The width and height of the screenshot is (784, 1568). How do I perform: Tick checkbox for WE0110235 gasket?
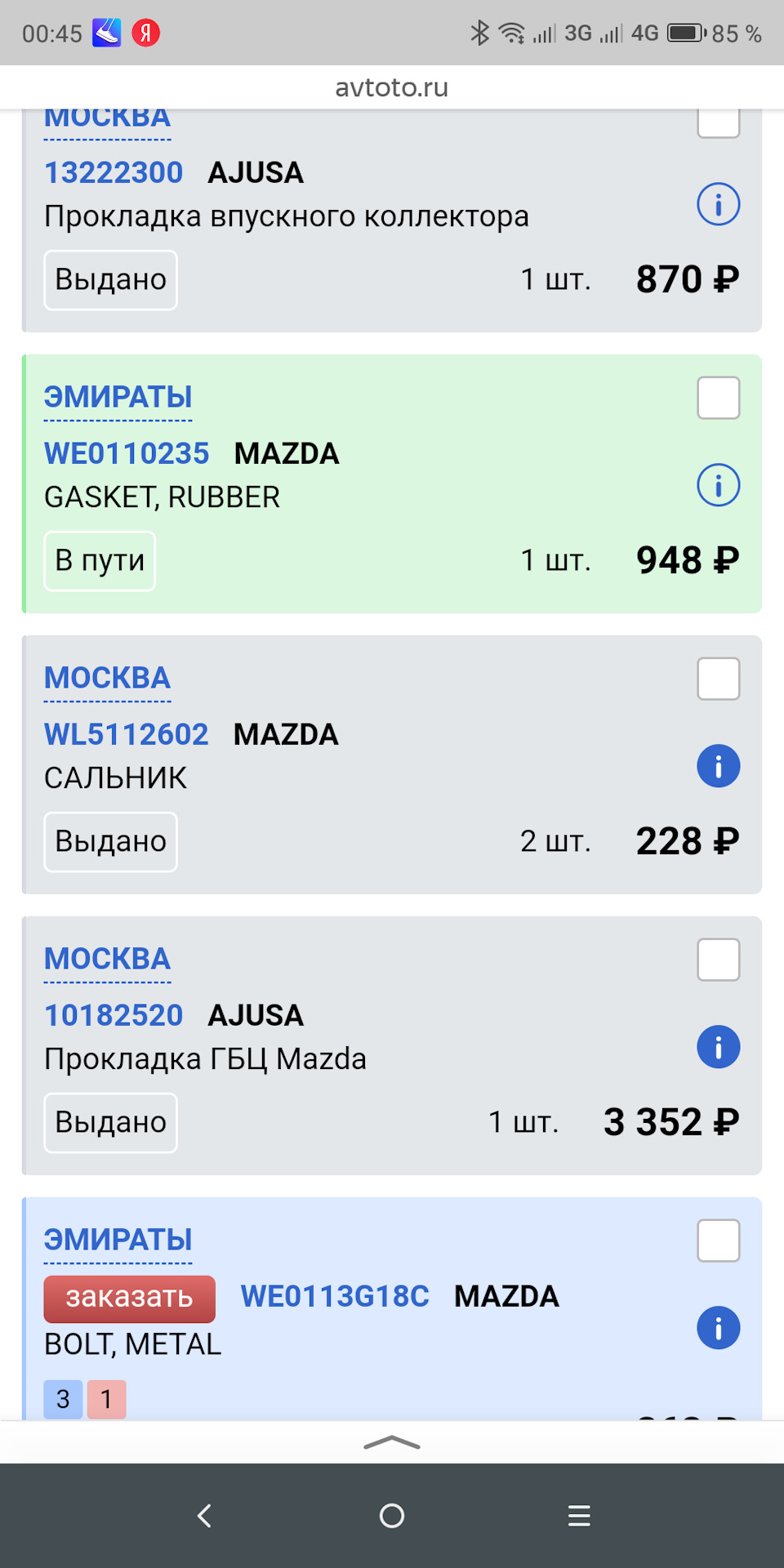718,398
